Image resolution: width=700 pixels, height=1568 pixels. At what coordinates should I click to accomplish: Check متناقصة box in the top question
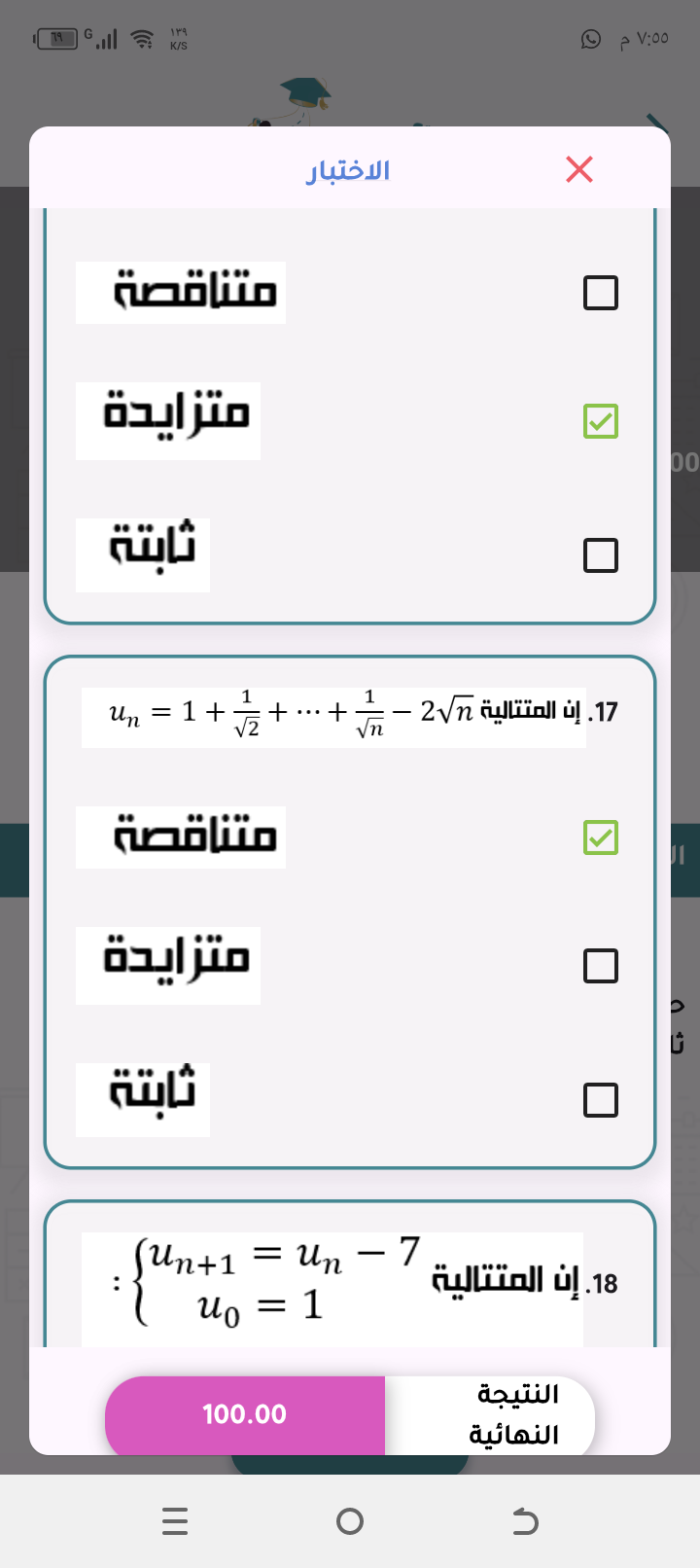(600, 292)
